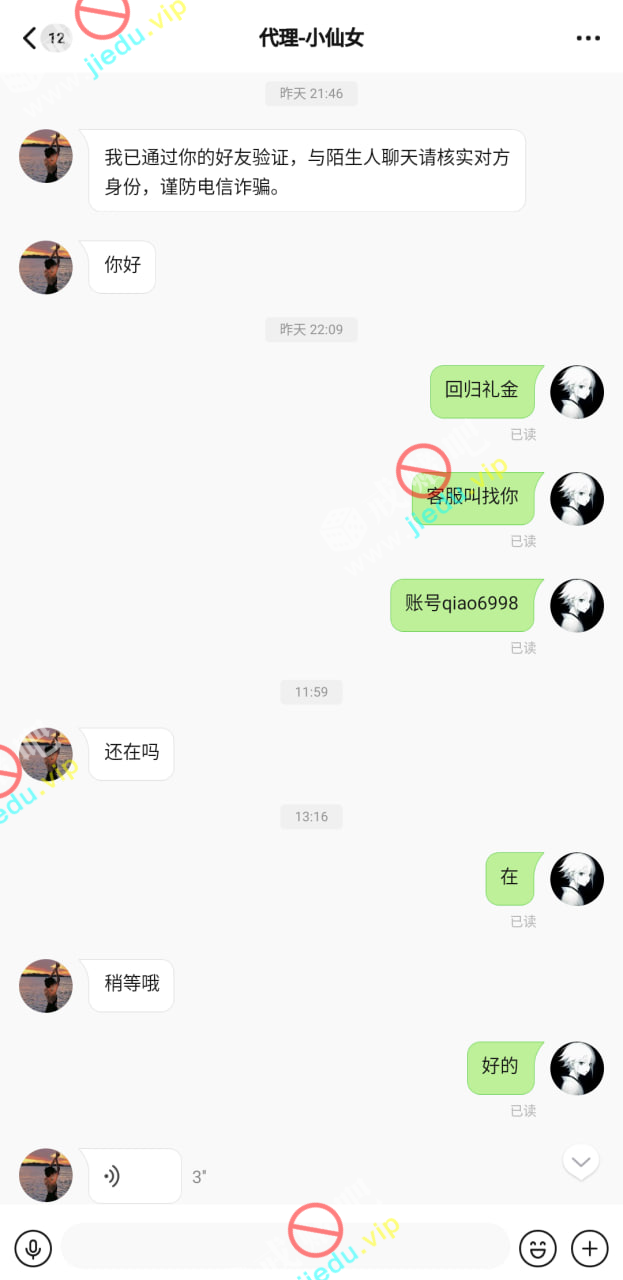
Task: Open the three-dot chat options menu
Action: coord(588,39)
